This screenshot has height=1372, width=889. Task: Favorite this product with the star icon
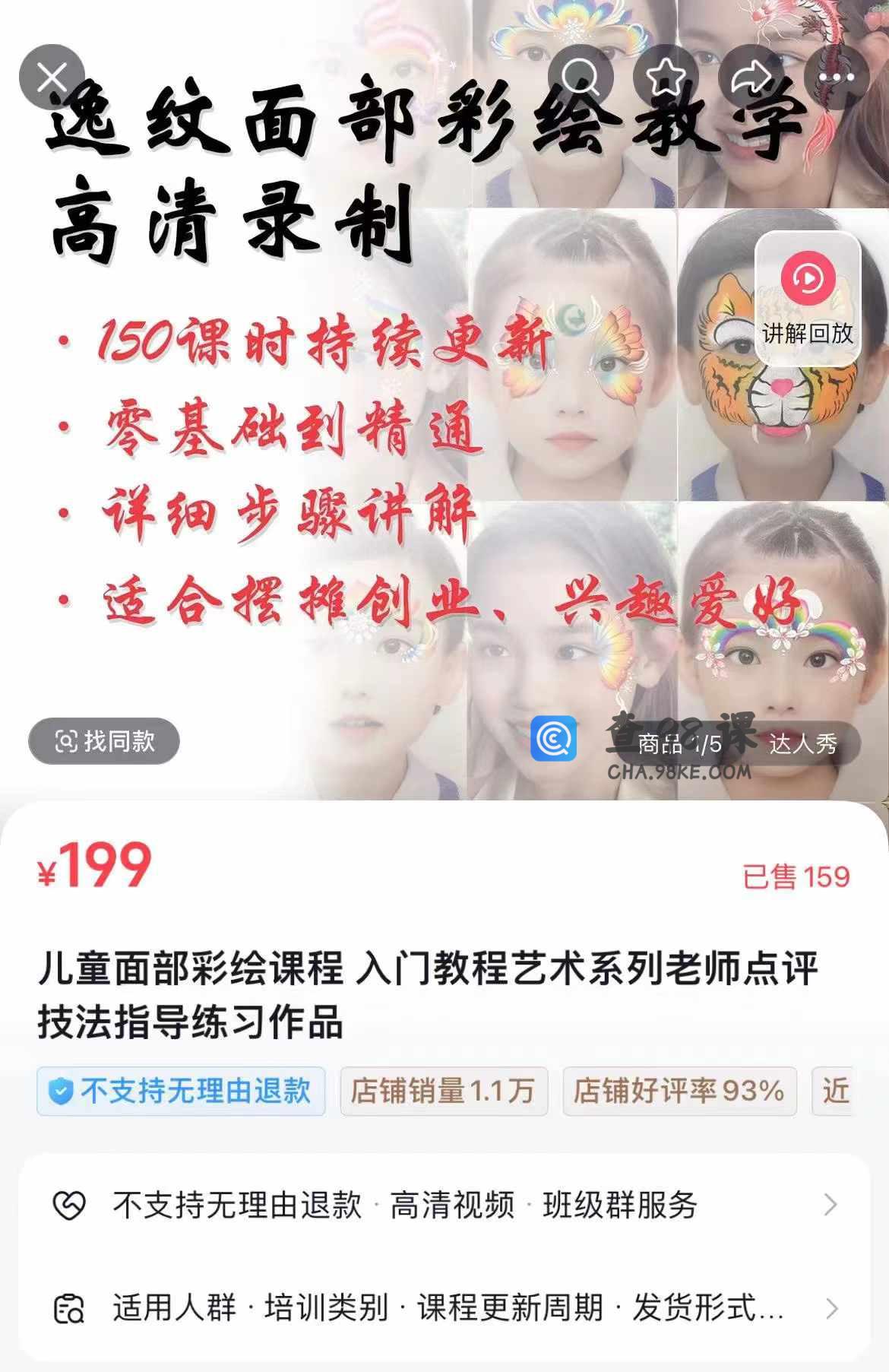pos(666,77)
